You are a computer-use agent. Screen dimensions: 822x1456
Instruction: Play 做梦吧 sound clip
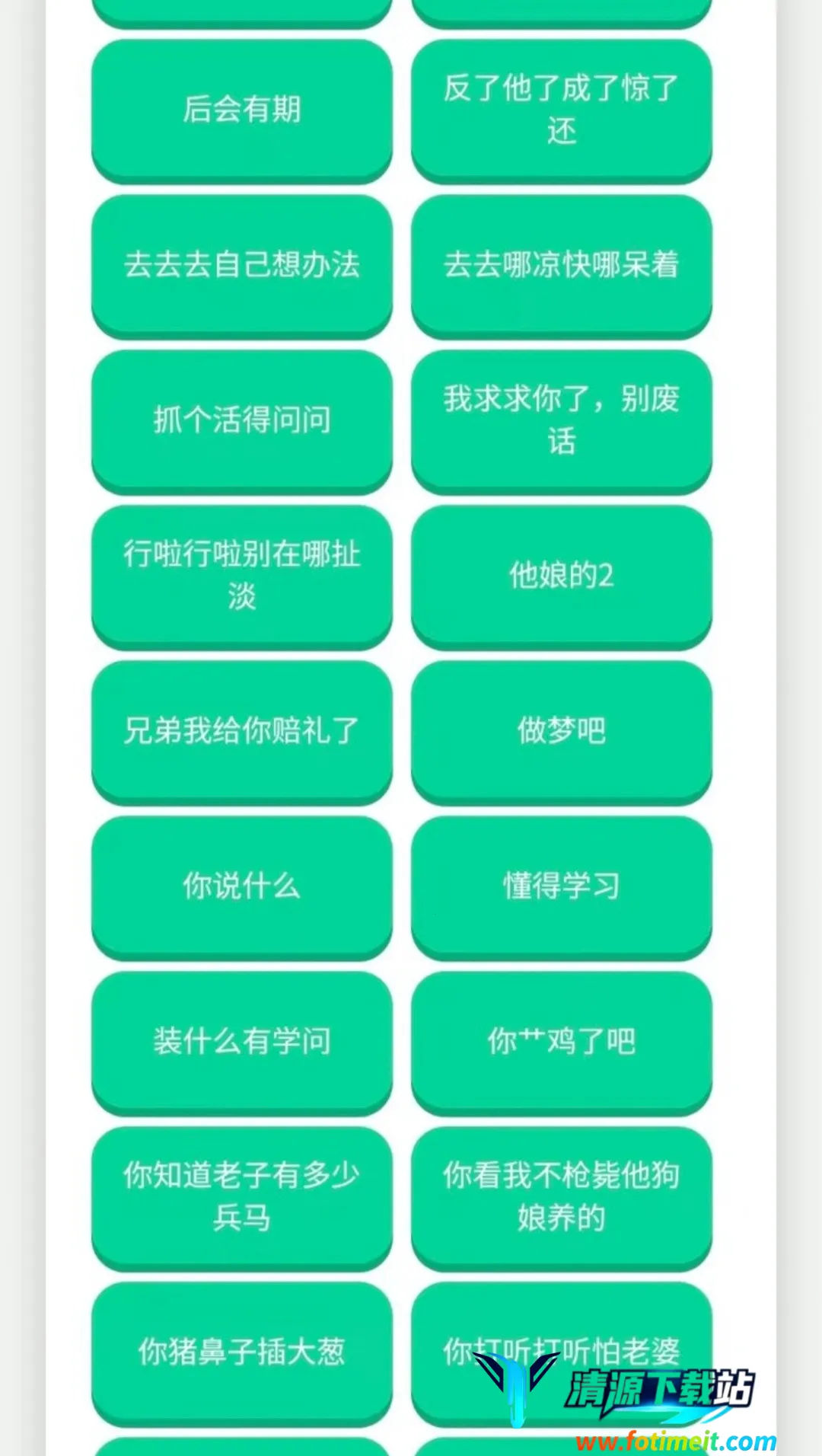click(561, 731)
